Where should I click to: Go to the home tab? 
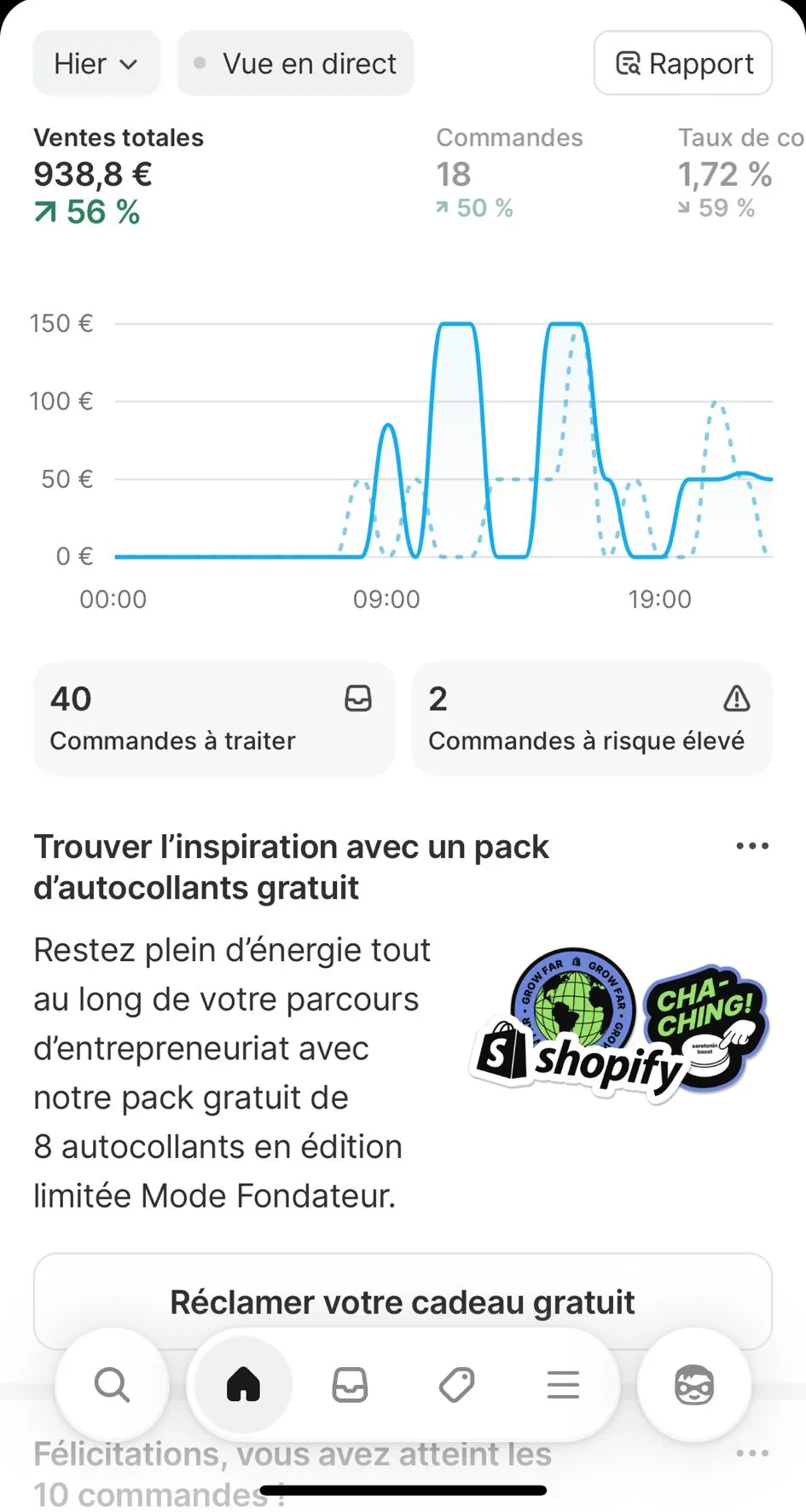click(x=243, y=1385)
